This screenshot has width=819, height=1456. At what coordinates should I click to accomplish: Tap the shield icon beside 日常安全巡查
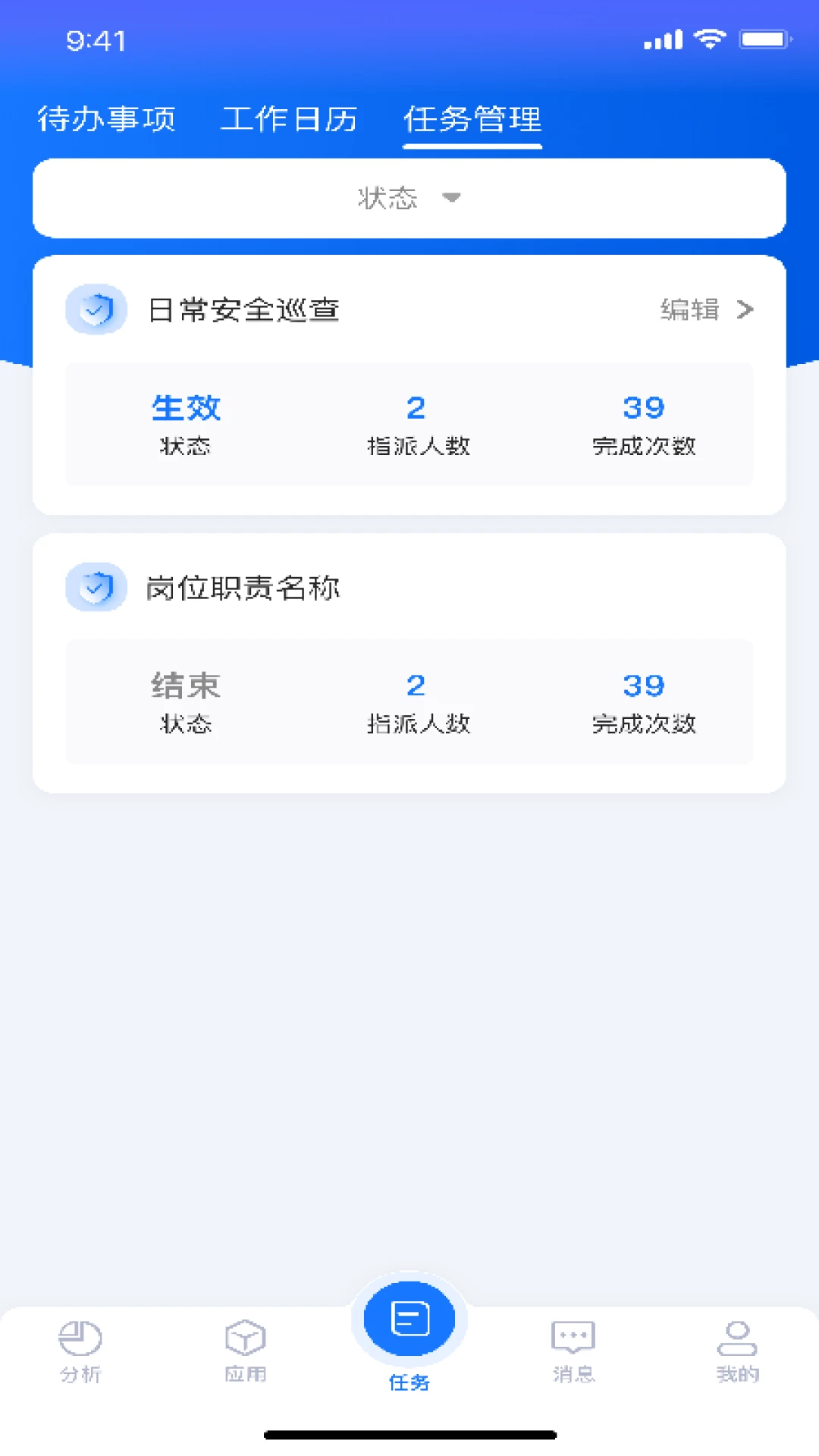point(95,309)
